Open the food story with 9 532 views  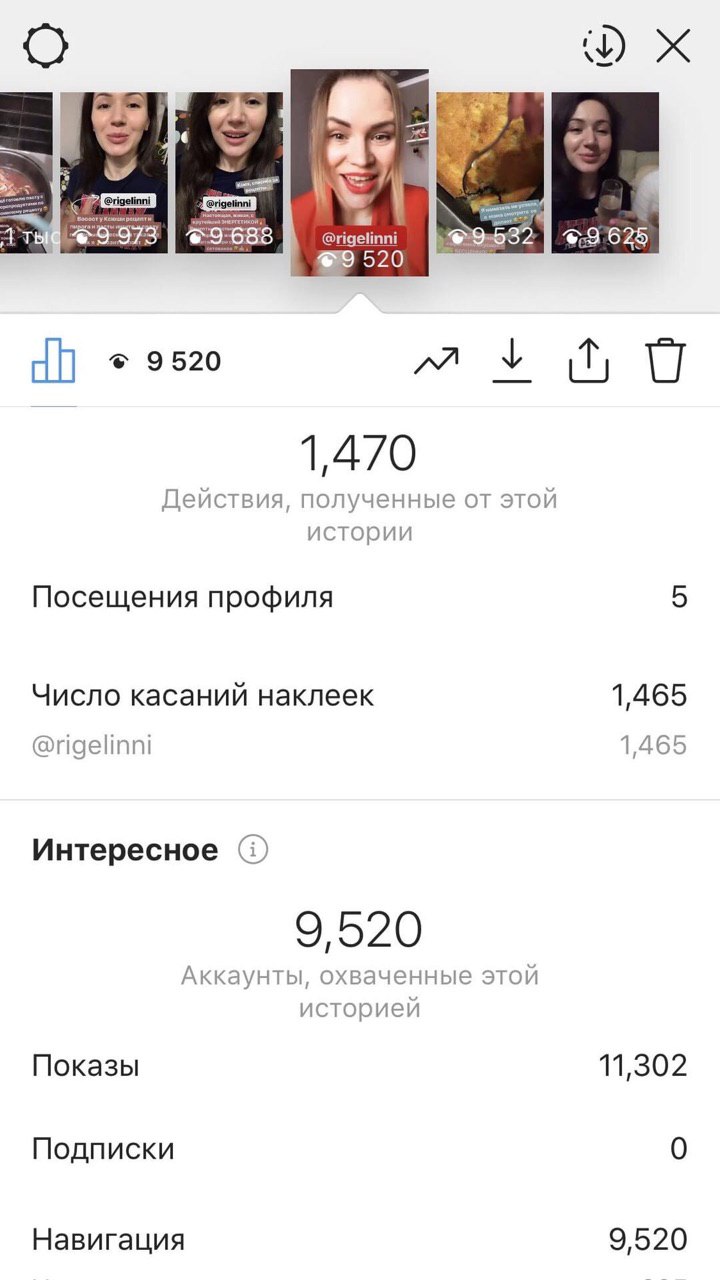(490, 172)
